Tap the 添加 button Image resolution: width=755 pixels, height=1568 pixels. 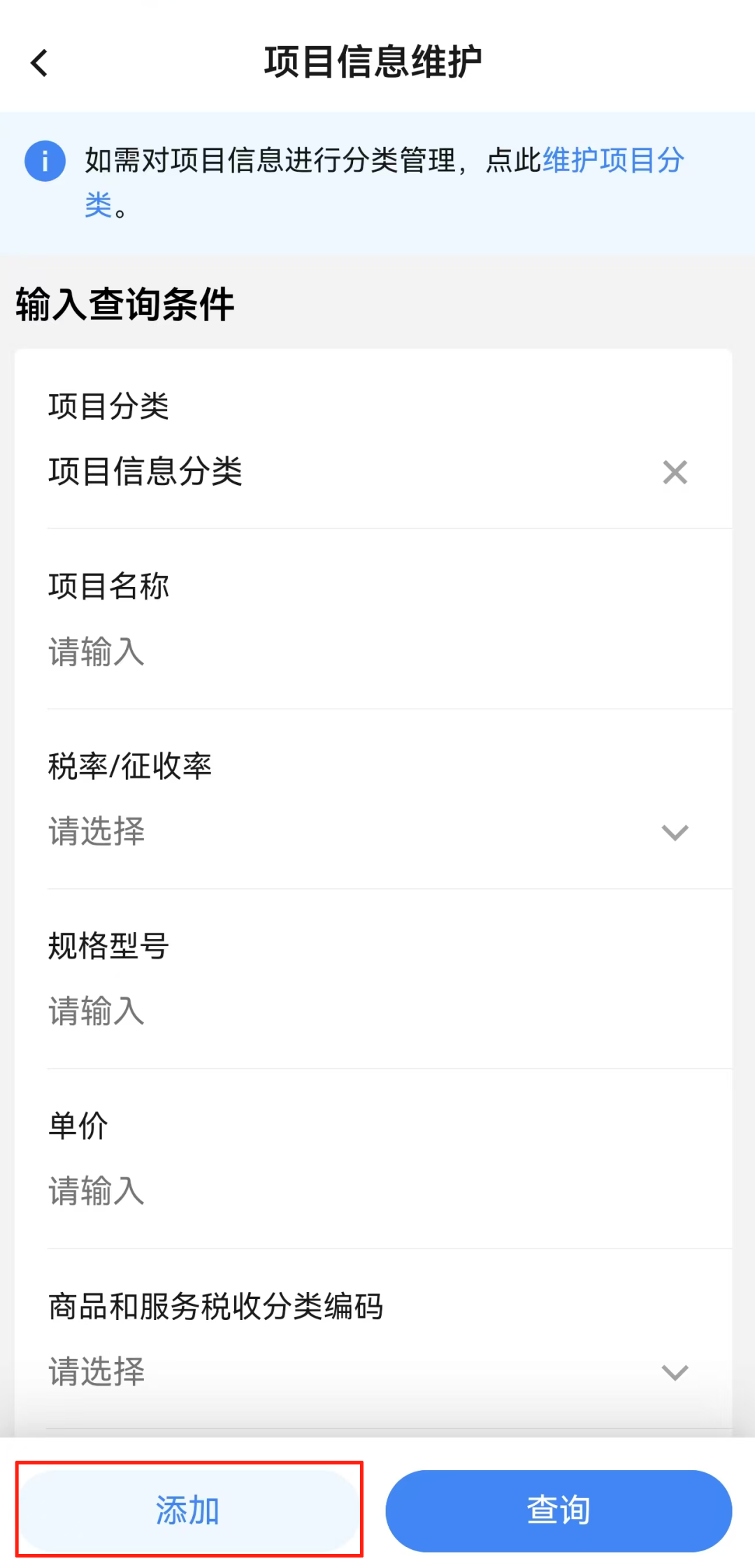(189, 1510)
